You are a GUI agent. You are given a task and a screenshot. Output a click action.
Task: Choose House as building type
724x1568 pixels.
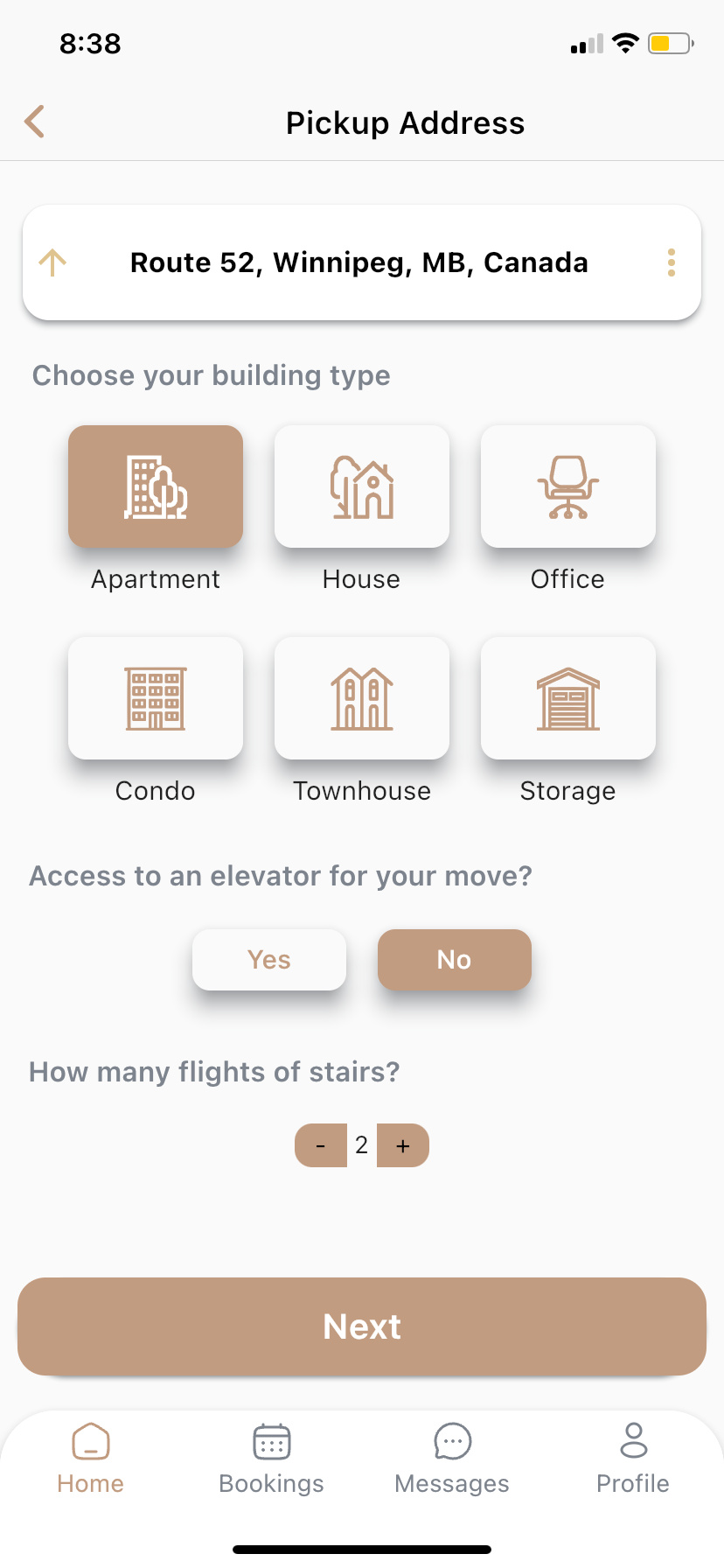(362, 487)
